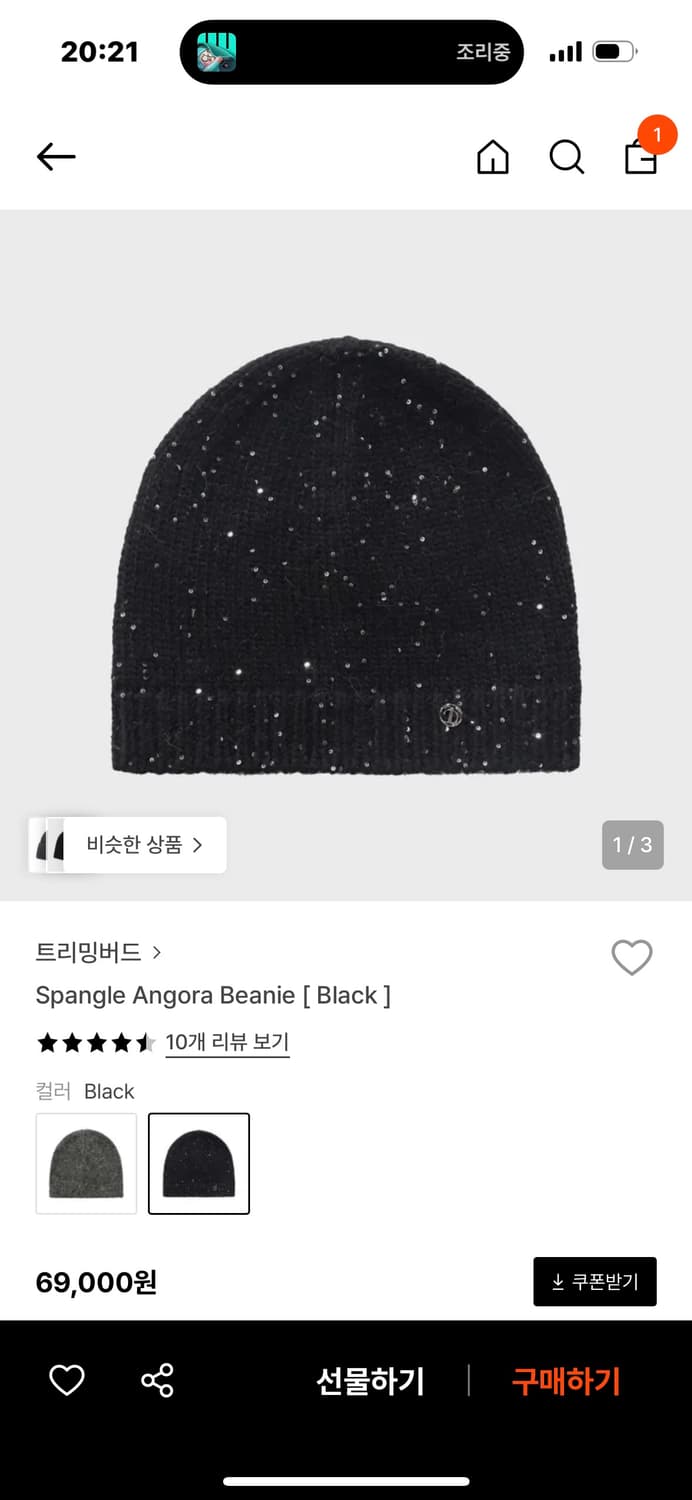
Task: Select the gray beanie color swatch
Action: (86, 1164)
